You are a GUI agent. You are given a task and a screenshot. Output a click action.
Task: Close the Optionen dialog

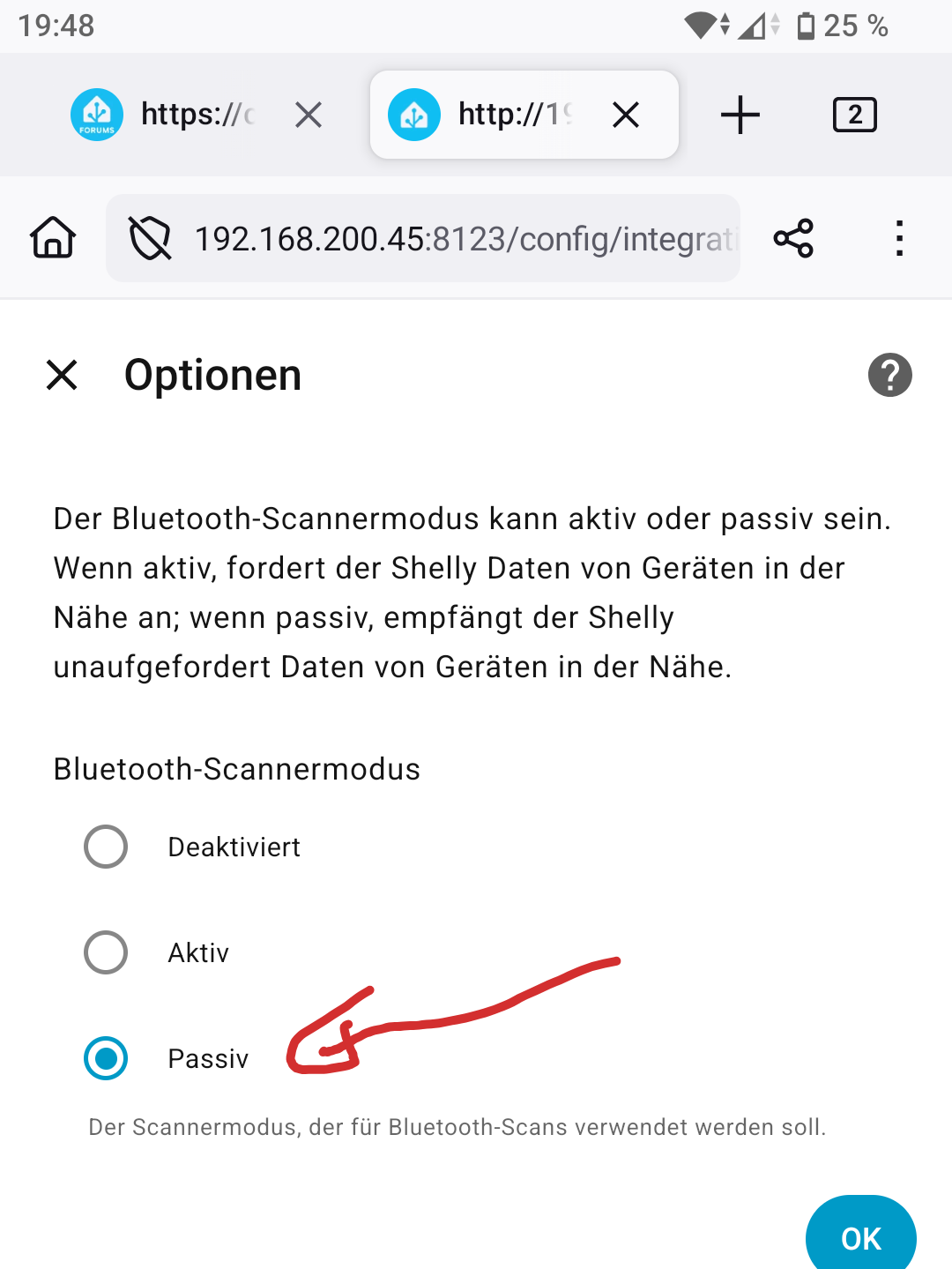click(x=62, y=375)
